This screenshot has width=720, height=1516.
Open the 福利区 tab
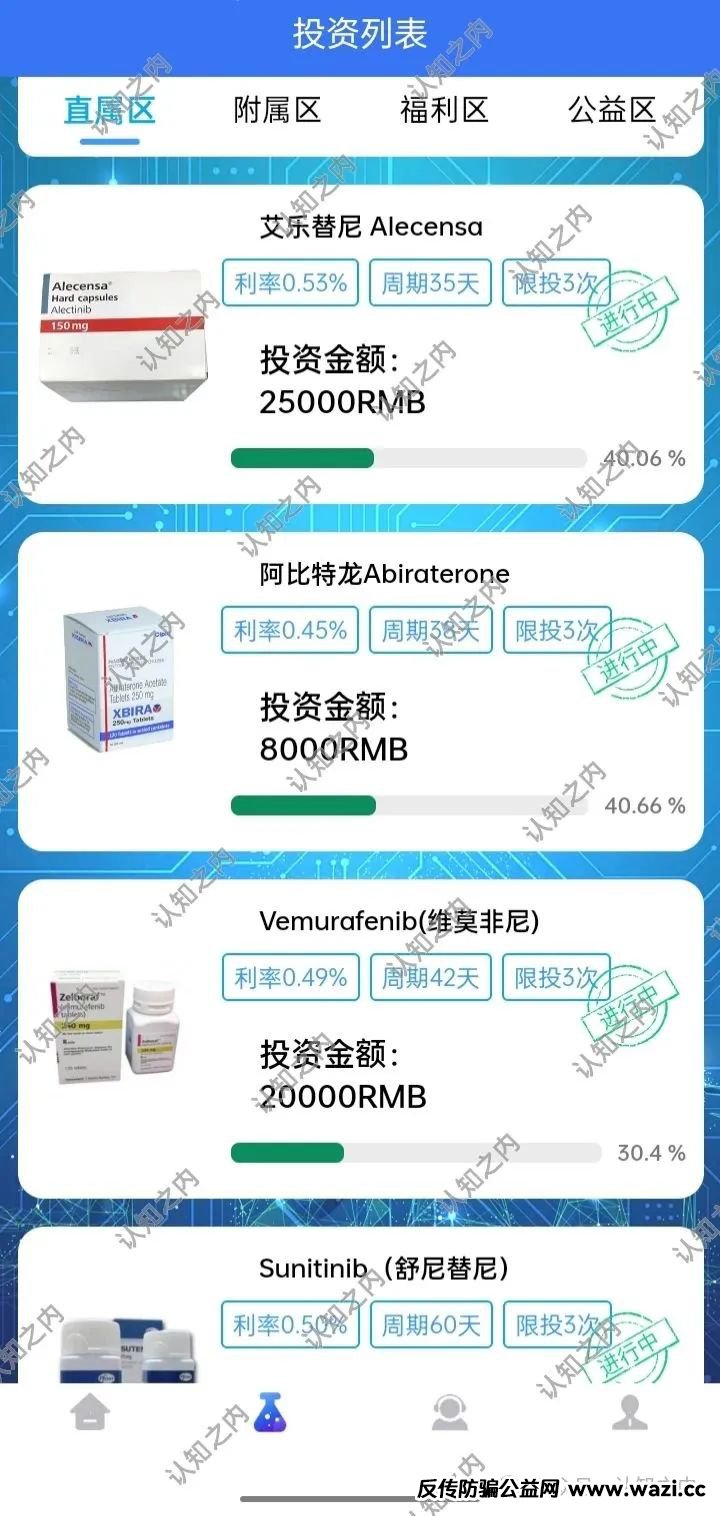pyautogui.click(x=444, y=110)
